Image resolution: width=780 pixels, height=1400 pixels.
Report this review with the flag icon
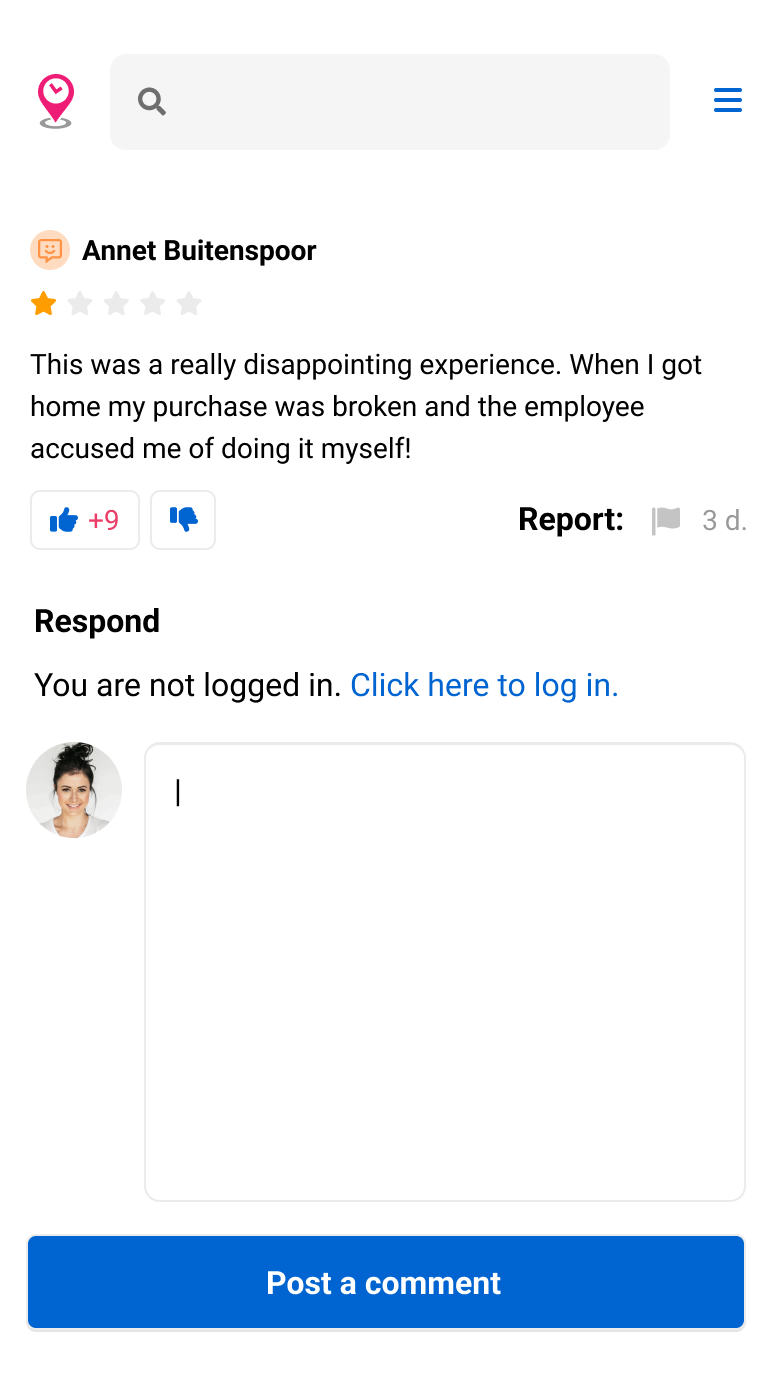point(666,520)
